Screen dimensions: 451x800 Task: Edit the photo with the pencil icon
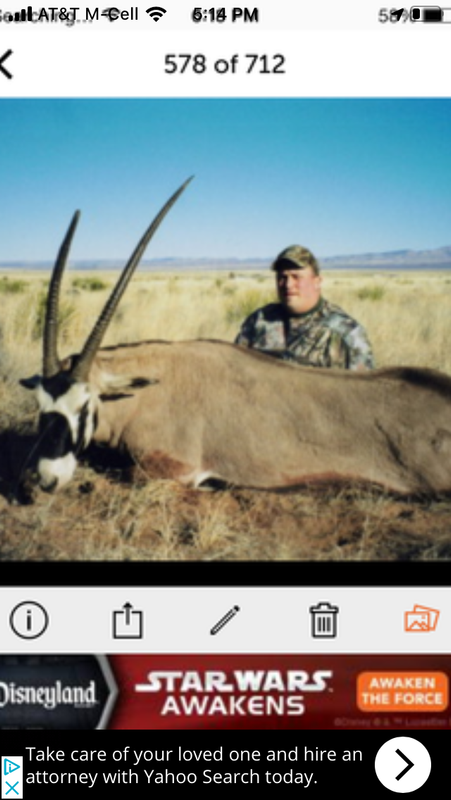pyautogui.click(x=225, y=620)
